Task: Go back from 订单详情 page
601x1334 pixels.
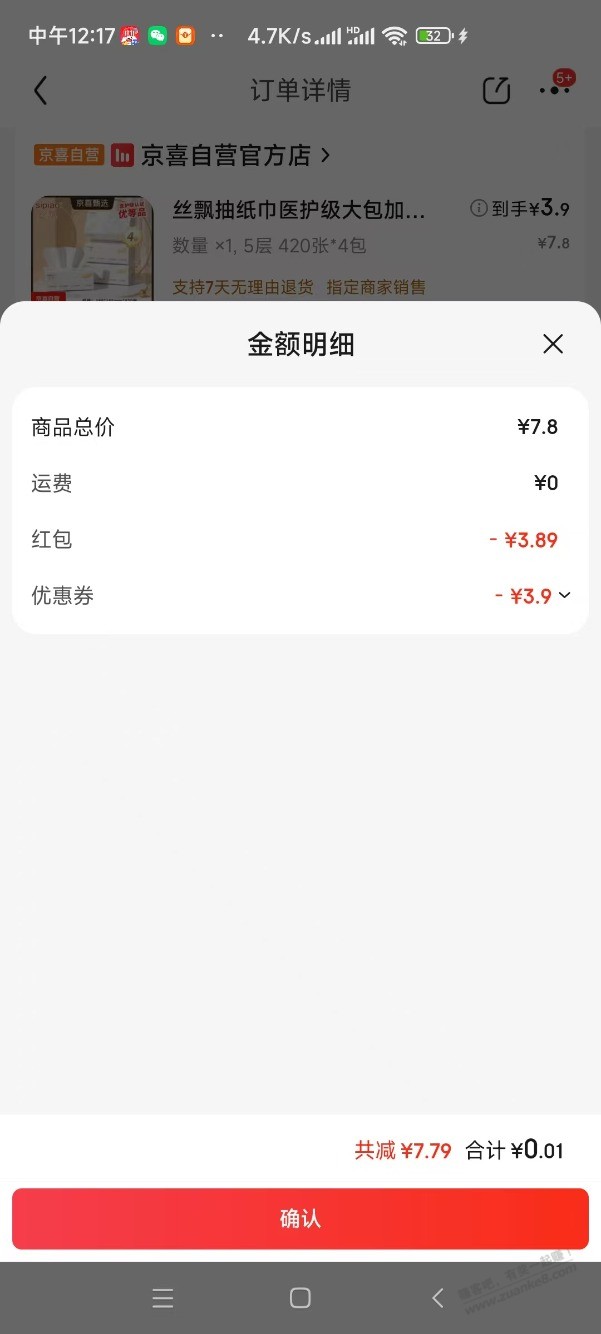Action: [41, 91]
